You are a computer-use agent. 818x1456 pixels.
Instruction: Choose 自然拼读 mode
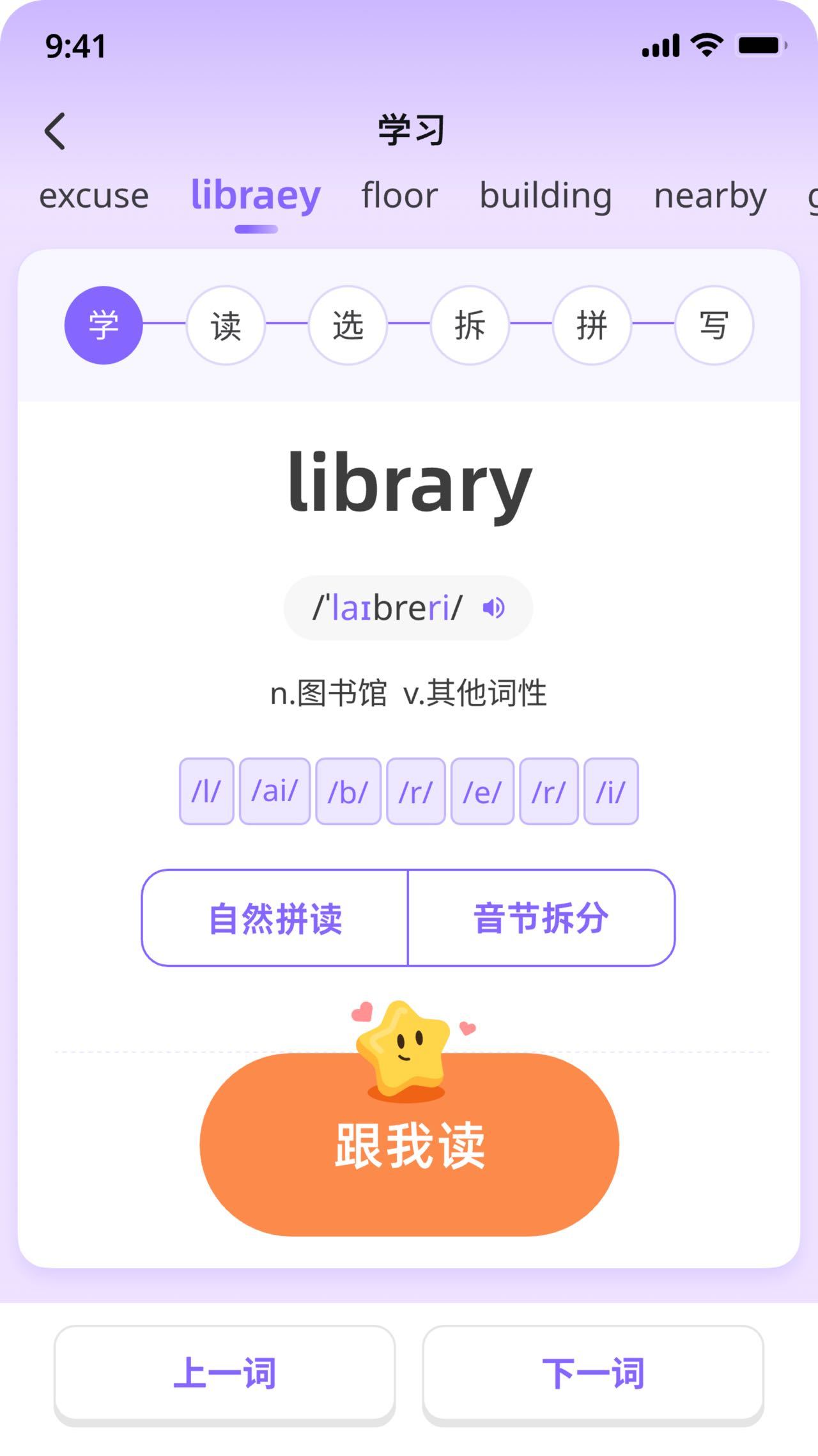pyautogui.click(x=275, y=918)
